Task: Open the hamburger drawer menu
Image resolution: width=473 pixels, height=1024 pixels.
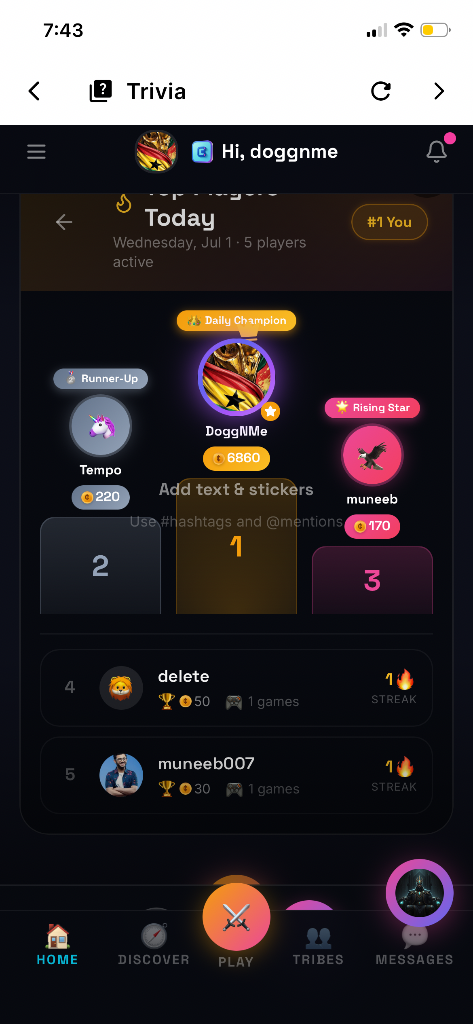Action: (x=37, y=152)
